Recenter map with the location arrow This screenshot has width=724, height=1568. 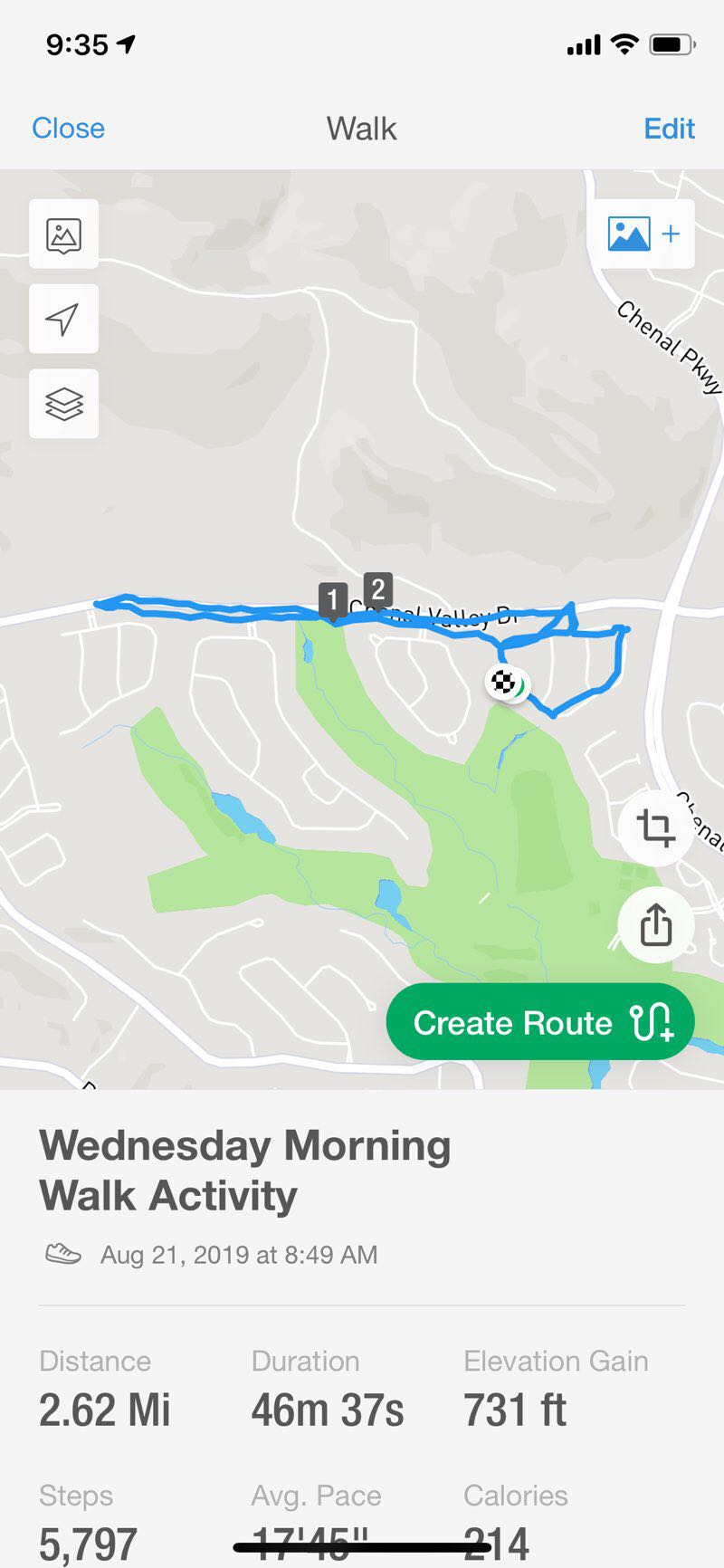tap(63, 319)
